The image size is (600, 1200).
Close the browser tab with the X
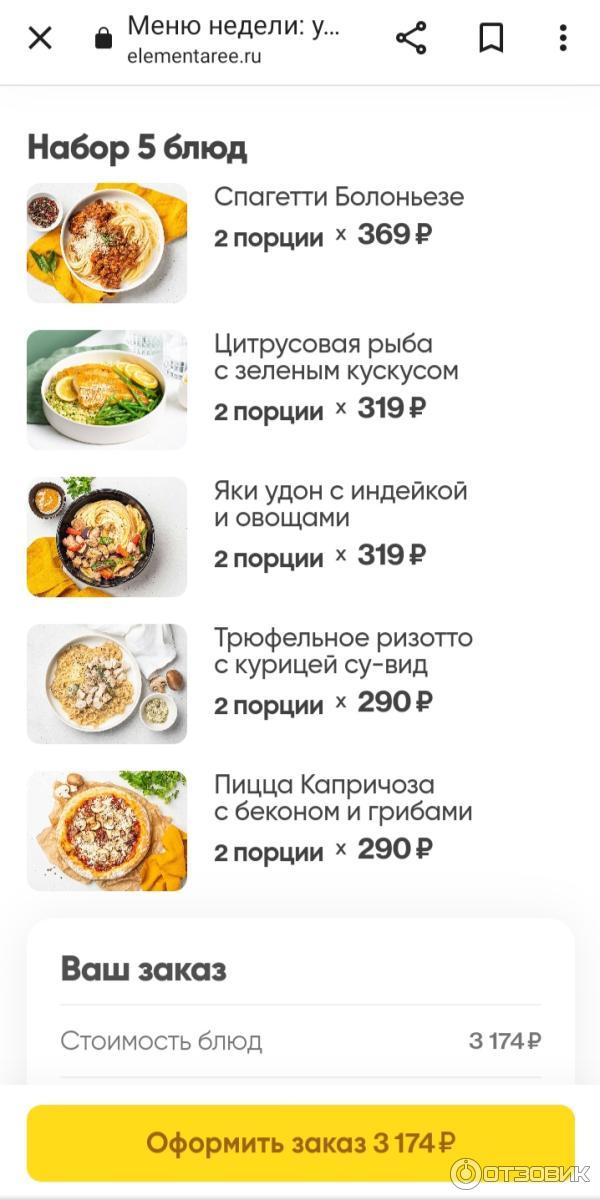40,39
